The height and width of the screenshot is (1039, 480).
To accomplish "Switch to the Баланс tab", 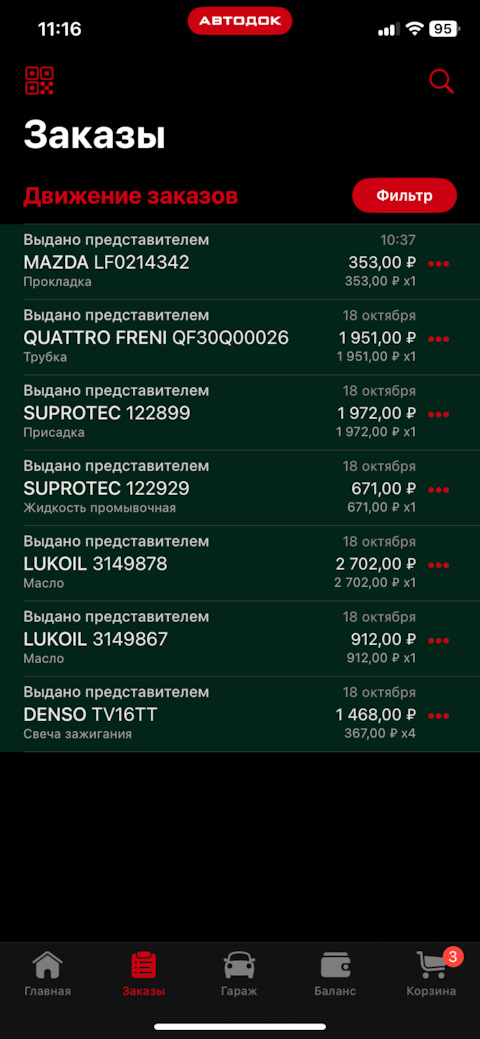I will 335,973.
